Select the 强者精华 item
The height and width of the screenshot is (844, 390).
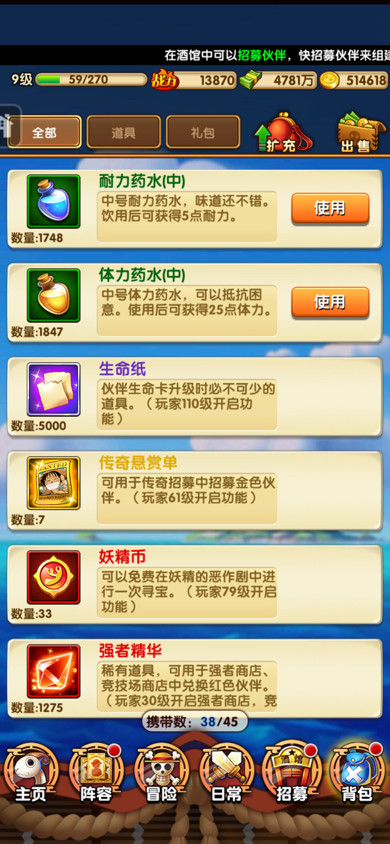point(195,678)
